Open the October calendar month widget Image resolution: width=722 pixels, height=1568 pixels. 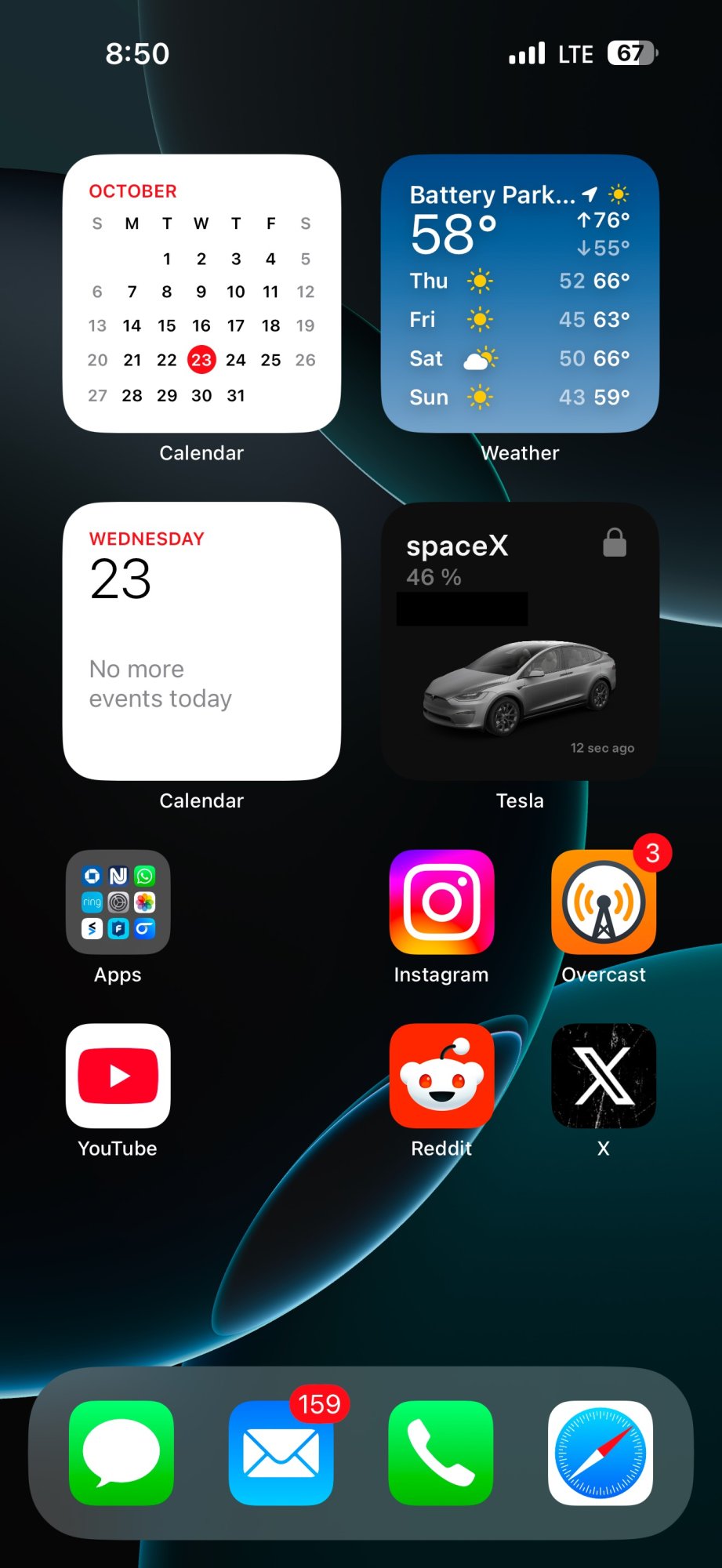[x=201, y=294]
